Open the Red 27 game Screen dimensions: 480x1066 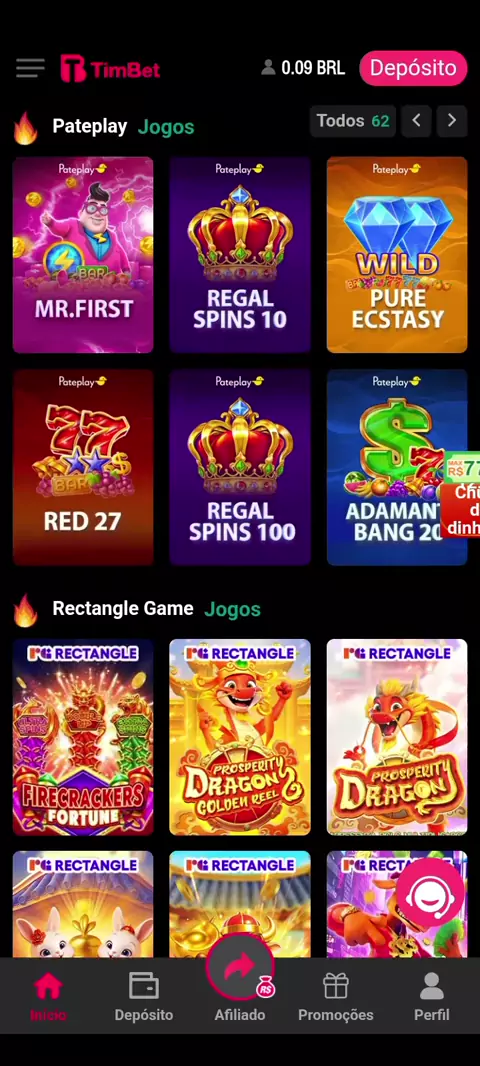click(83, 467)
